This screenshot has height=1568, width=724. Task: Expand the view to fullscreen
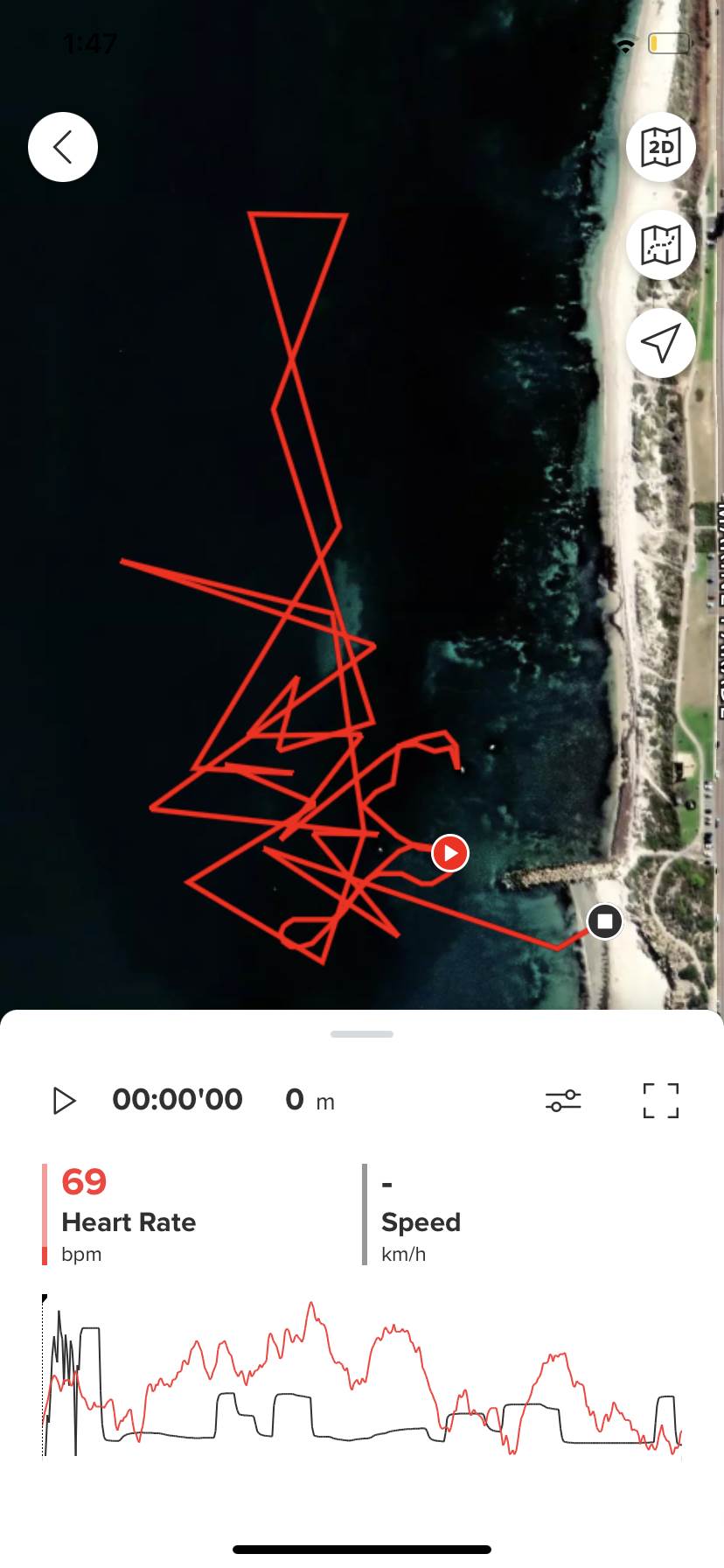(x=661, y=1100)
